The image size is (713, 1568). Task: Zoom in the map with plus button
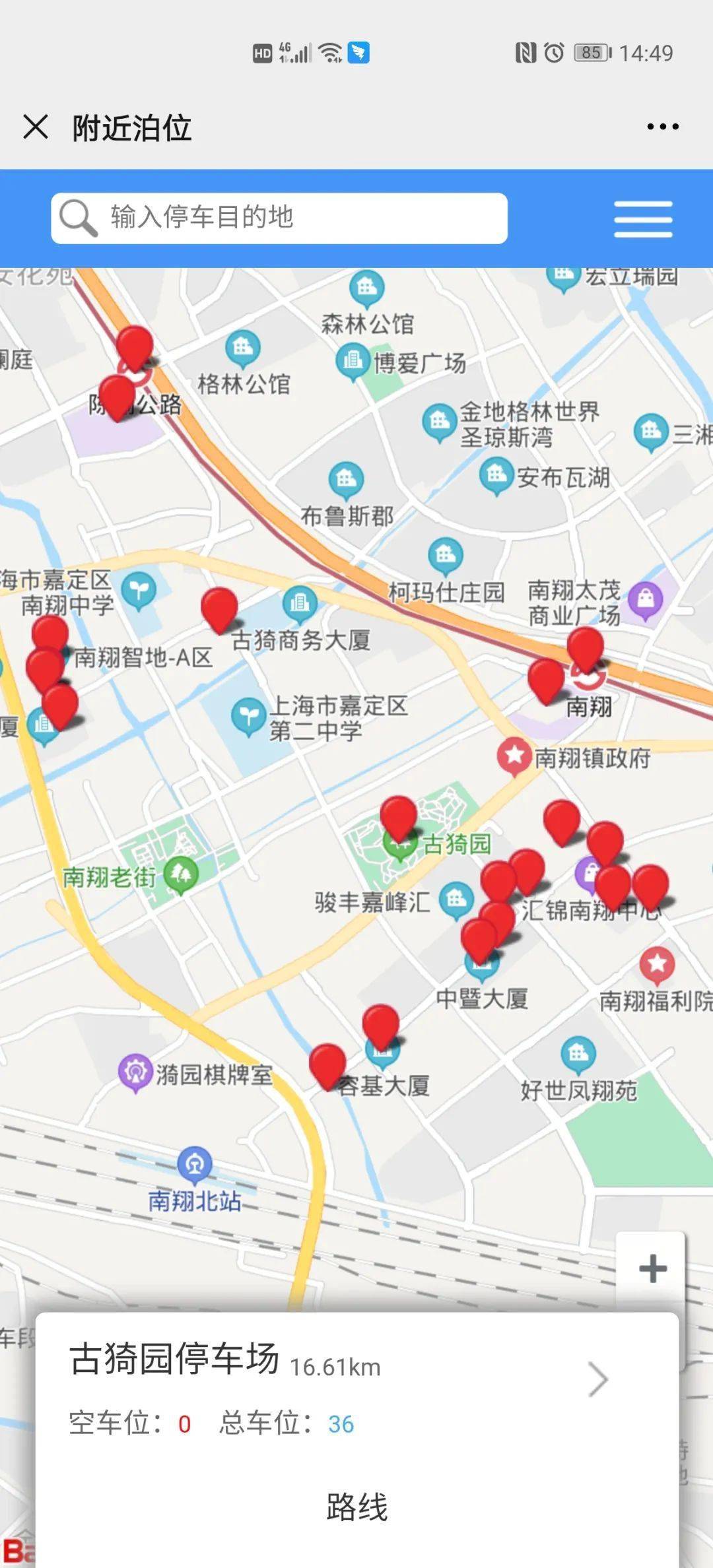click(652, 1268)
